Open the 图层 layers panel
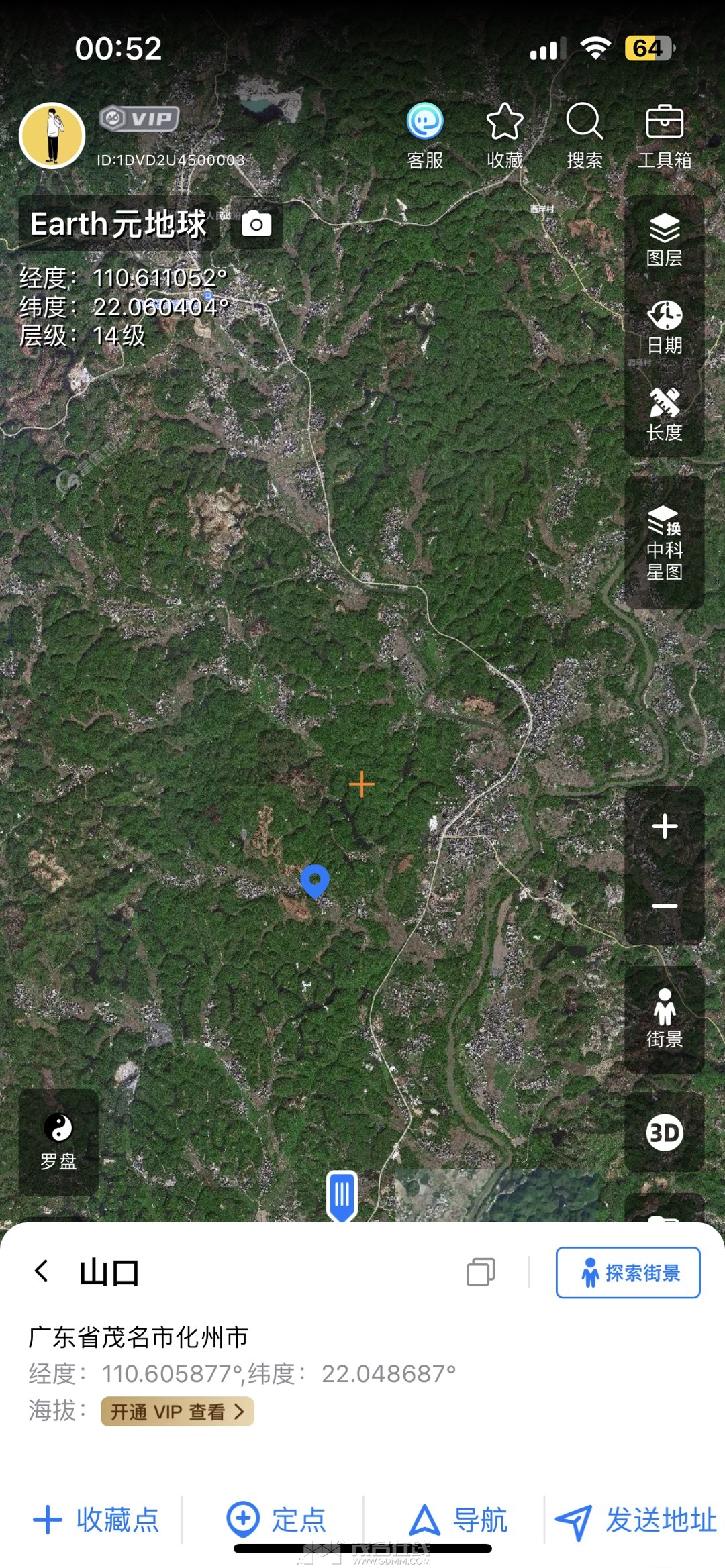Image resolution: width=725 pixels, height=1568 pixels. pyautogui.click(x=664, y=240)
